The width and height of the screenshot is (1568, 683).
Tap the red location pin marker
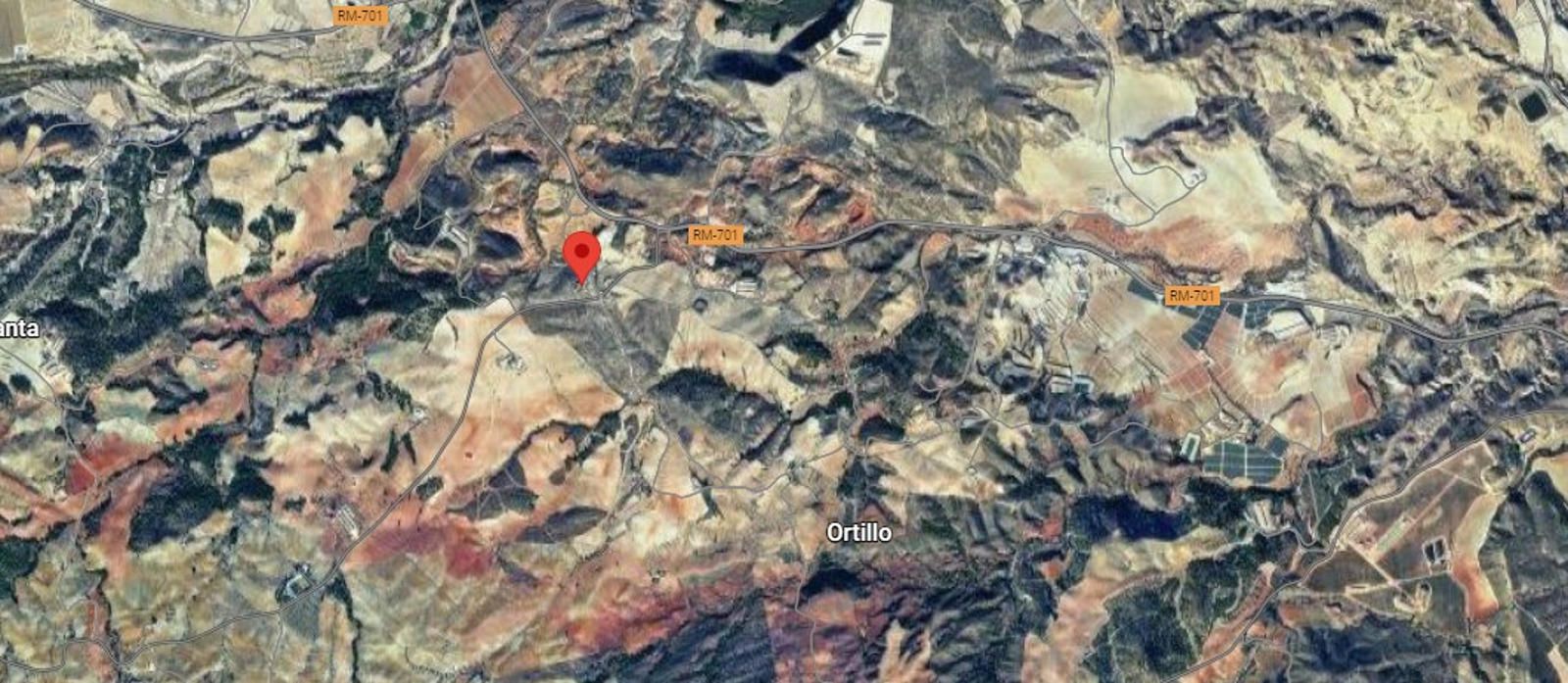(x=583, y=255)
